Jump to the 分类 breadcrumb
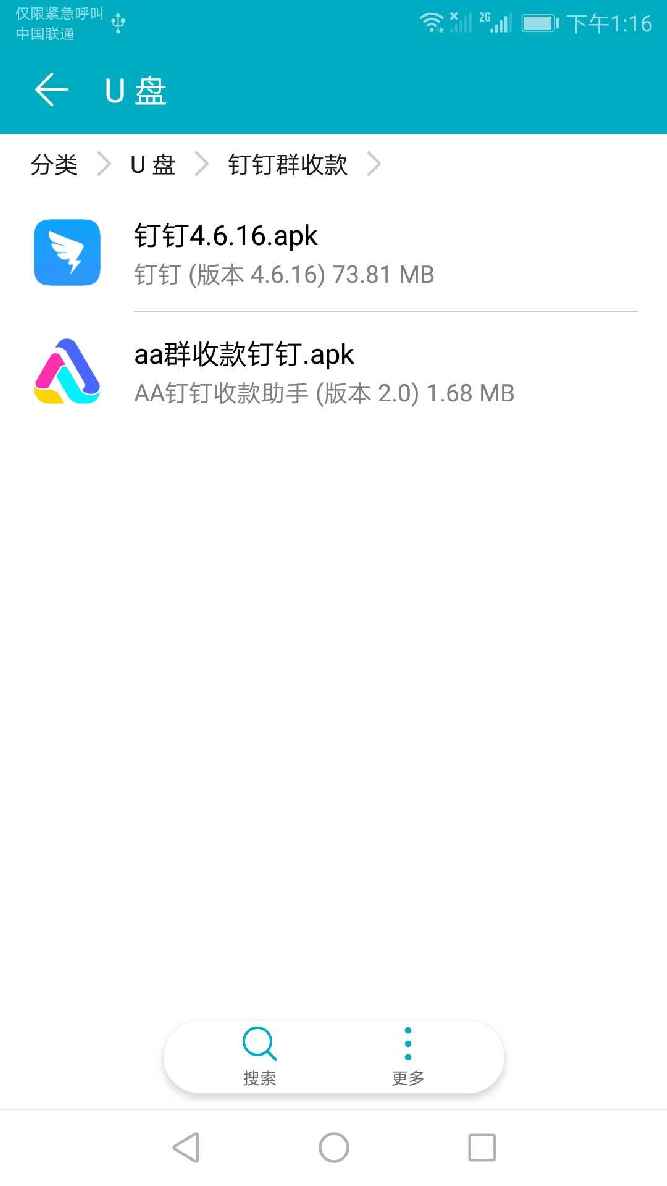Image resolution: width=667 pixels, height=1186 pixels. point(54,164)
